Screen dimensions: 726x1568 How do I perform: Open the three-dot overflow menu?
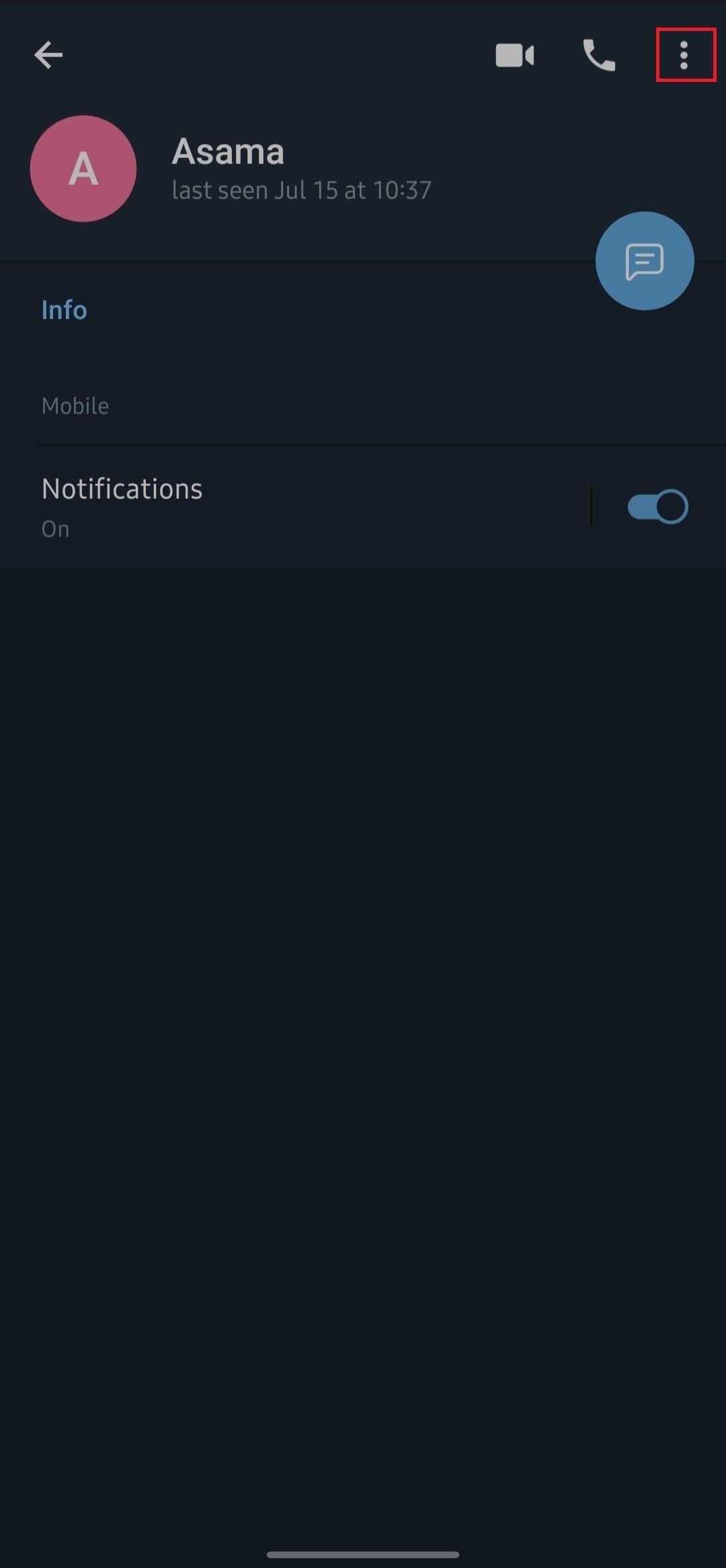click(684, 55)
